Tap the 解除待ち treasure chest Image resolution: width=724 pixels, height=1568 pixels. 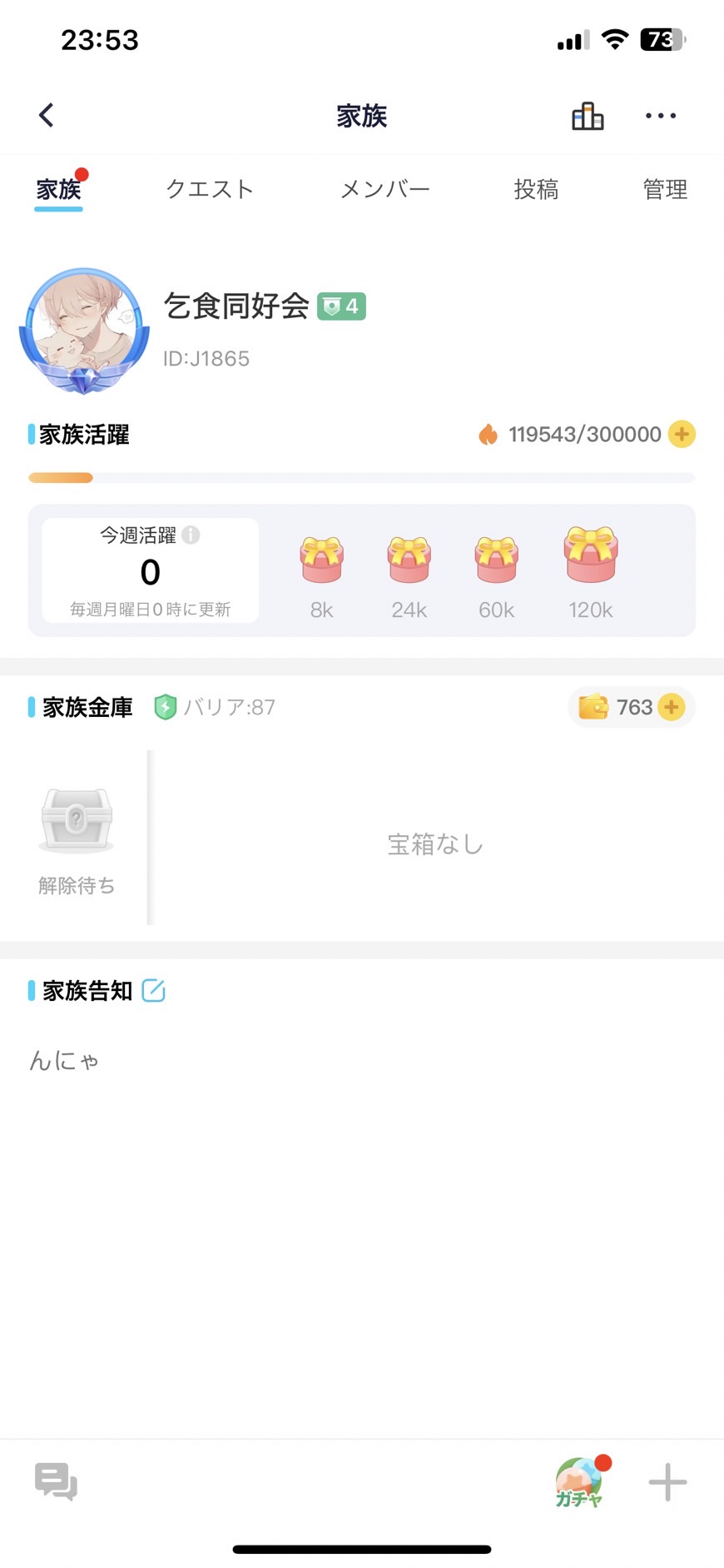77,822
